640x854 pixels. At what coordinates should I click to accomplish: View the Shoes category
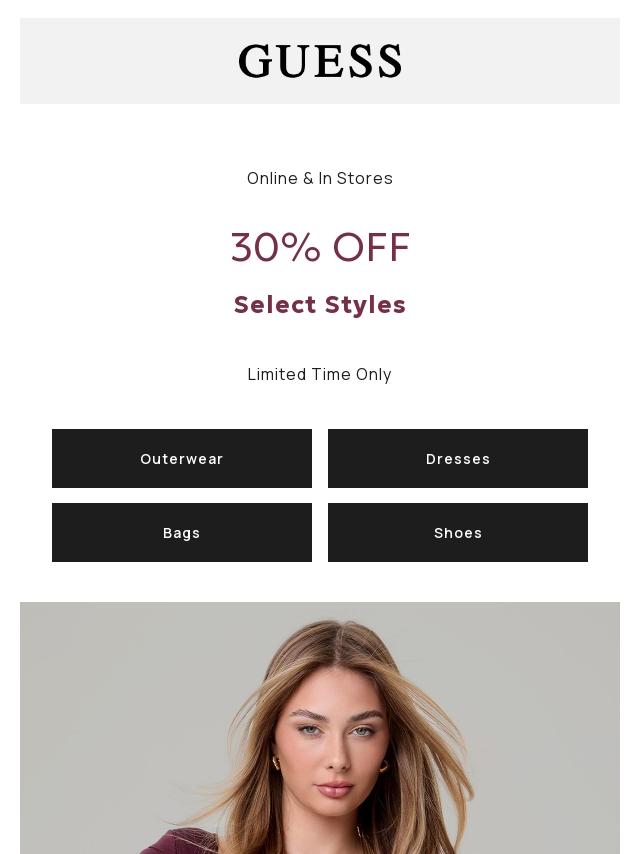(458, 532)
